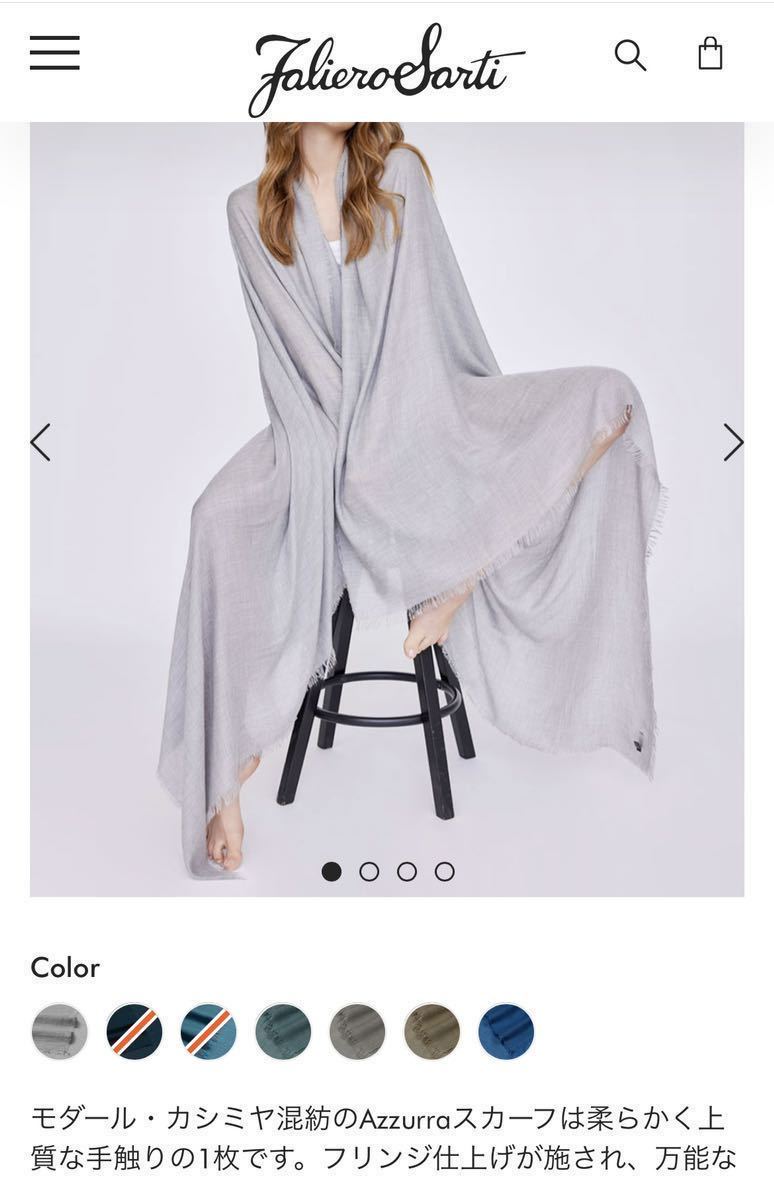
Task: Select the teal blue striped color swatch
Action: point(209,1032)
